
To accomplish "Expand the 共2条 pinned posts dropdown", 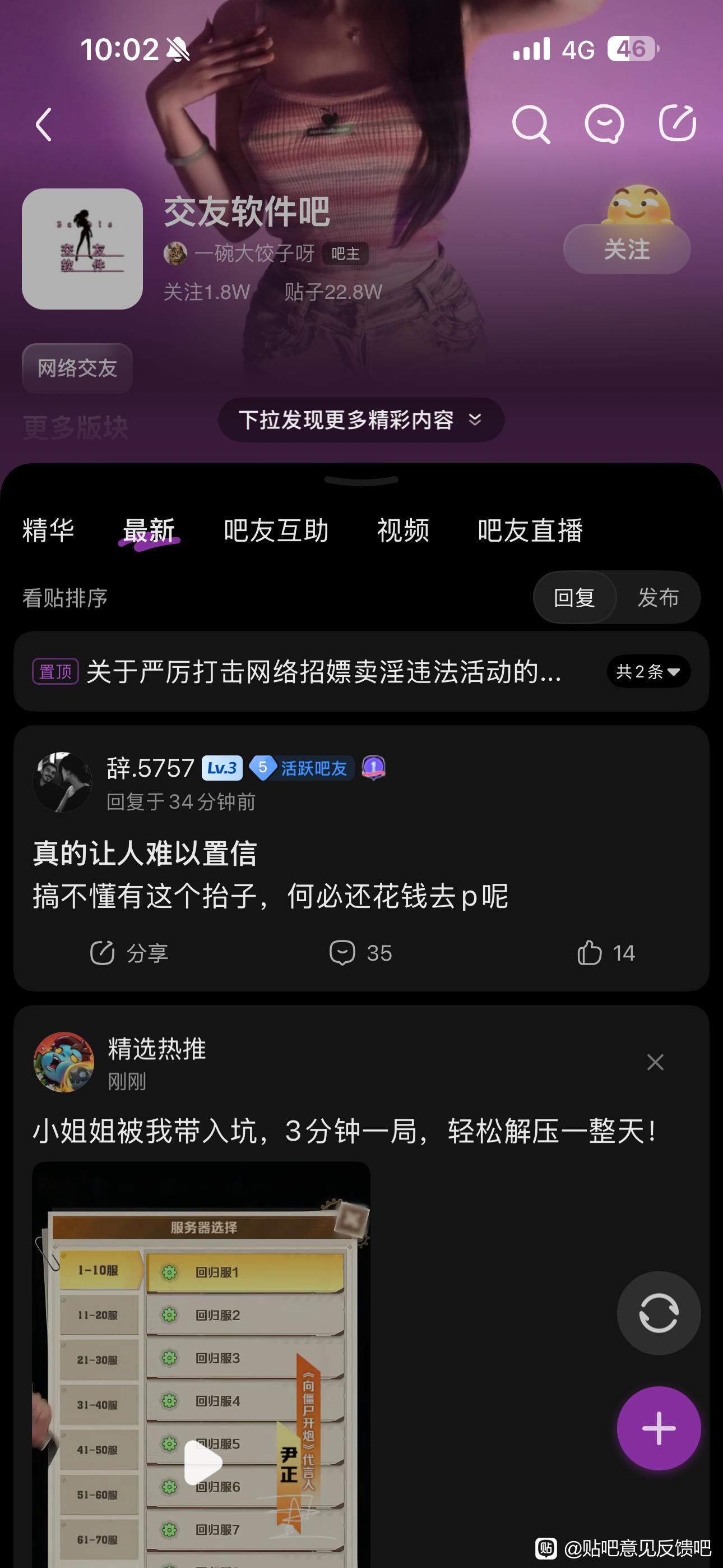I will tap(648, 671).
